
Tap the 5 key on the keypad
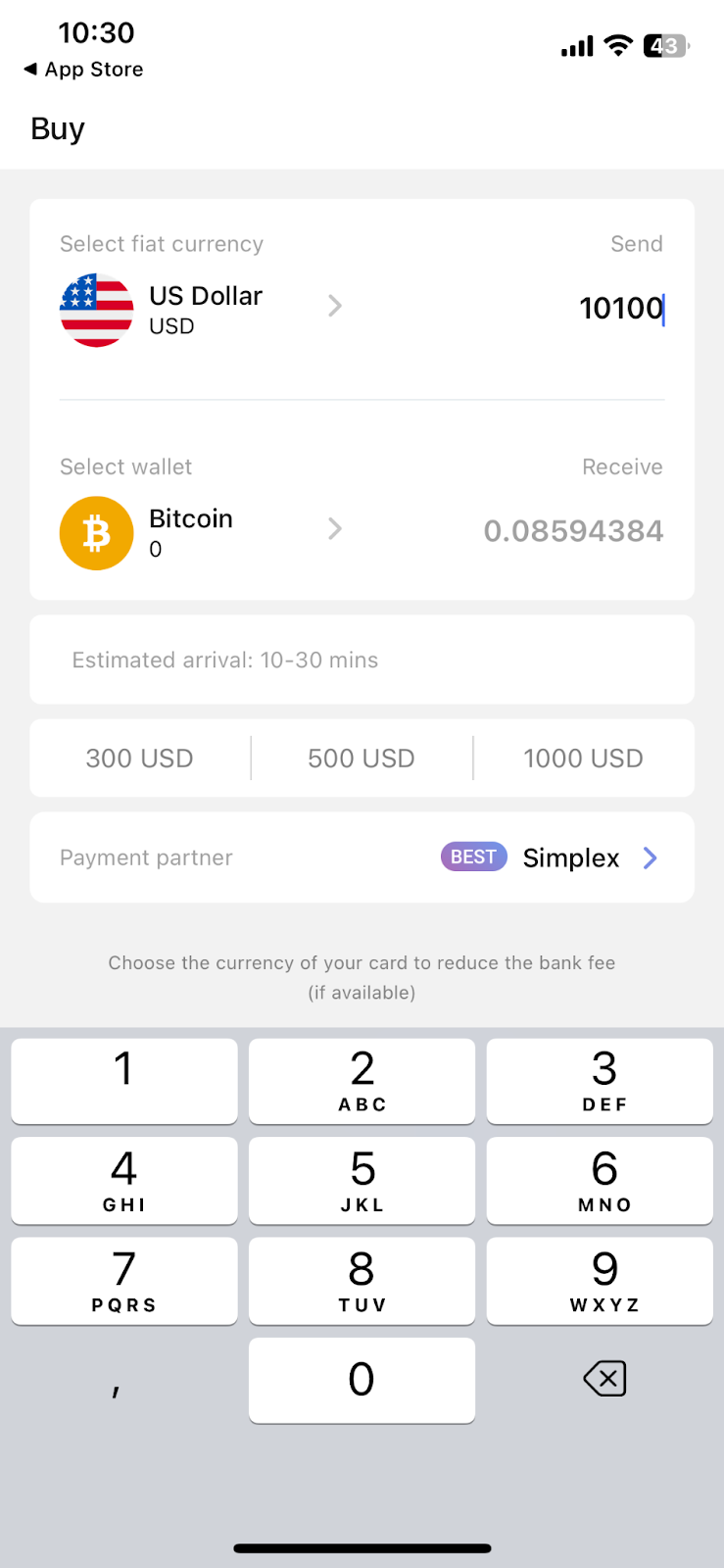[362, 1180]
